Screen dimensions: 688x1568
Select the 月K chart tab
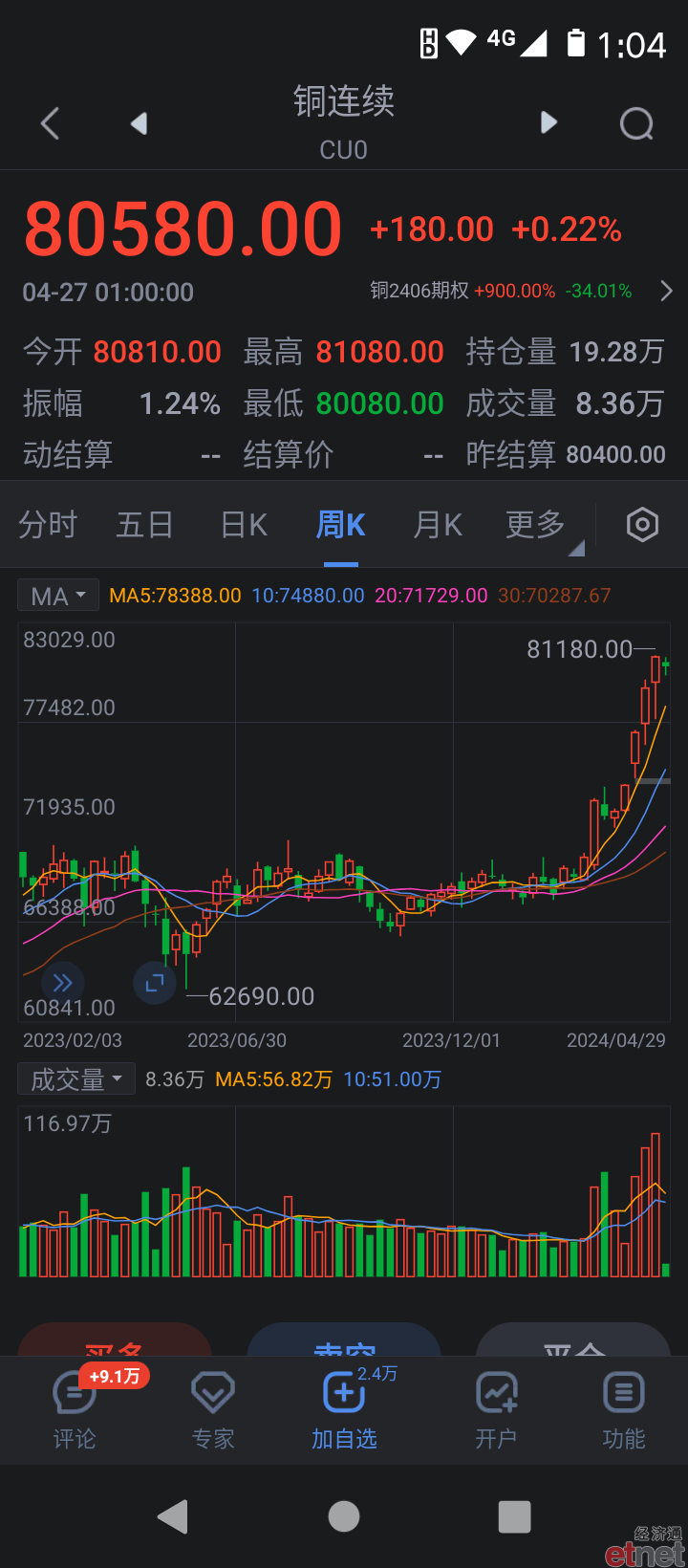(438, 525)
